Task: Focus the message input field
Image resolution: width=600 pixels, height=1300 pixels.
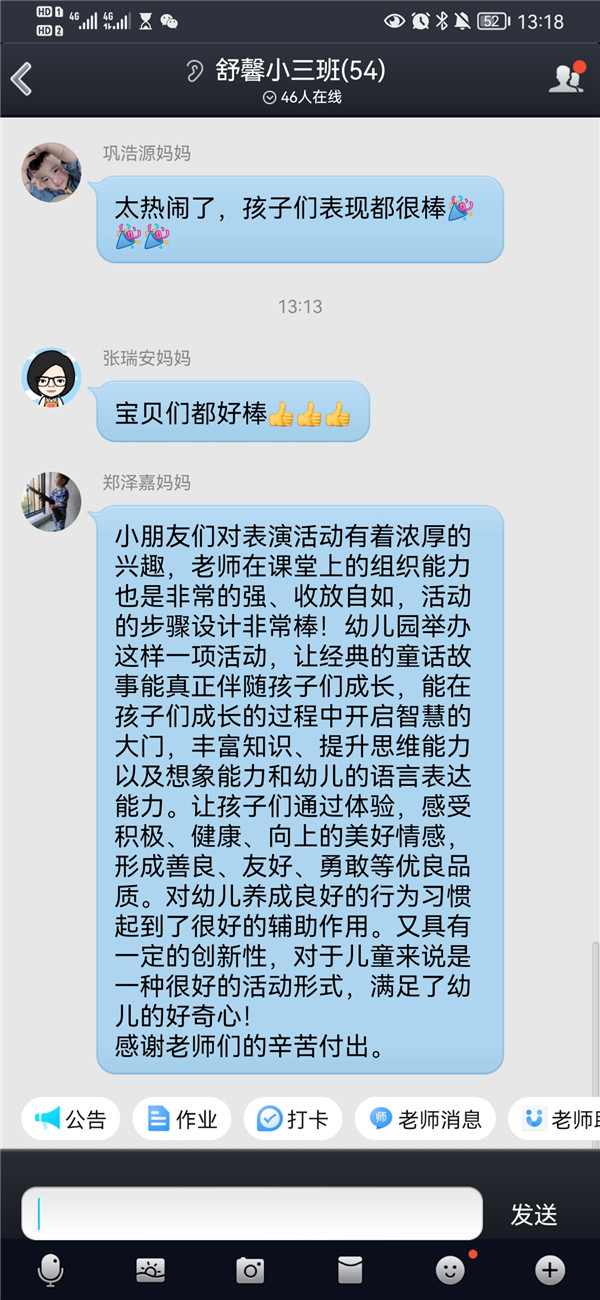Action: (250, 1214)
